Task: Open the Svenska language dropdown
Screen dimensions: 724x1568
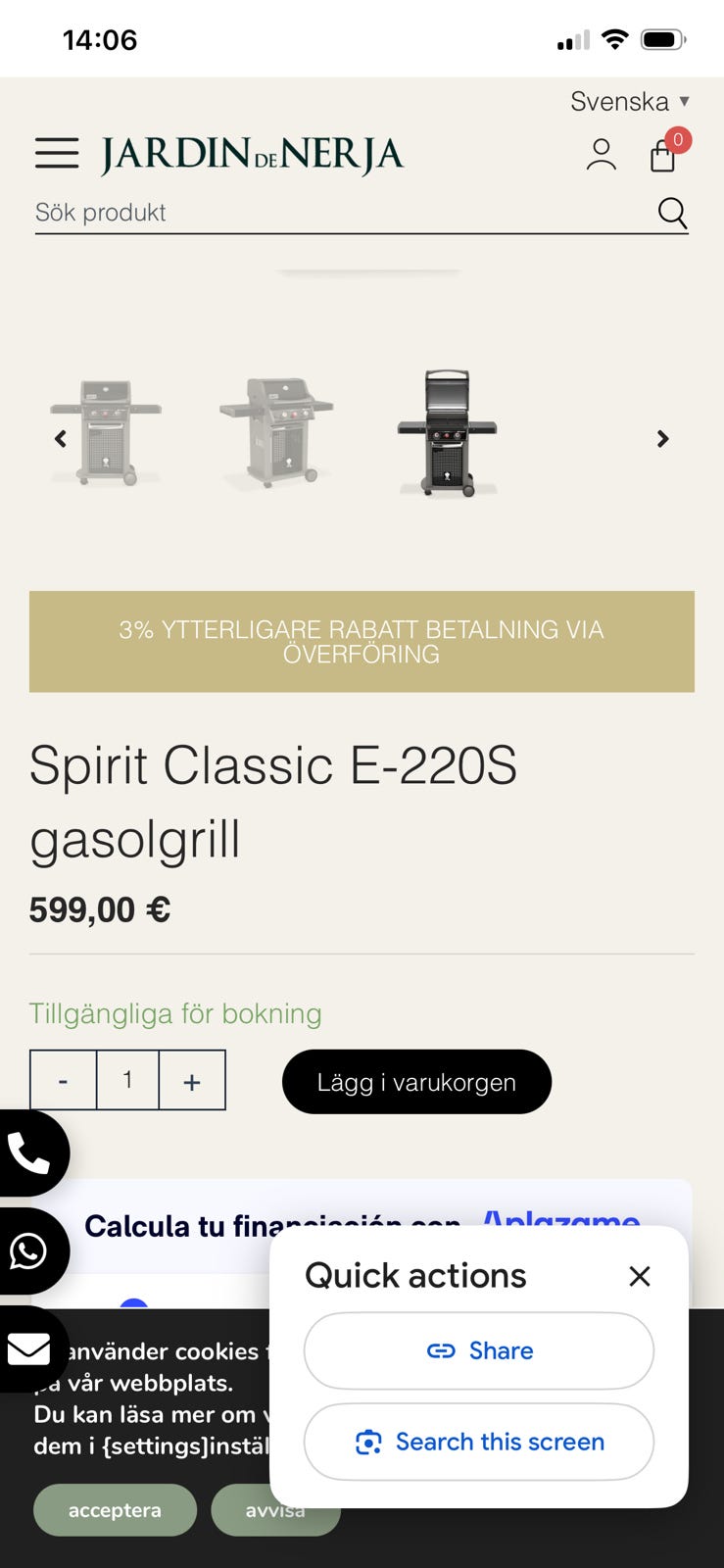Action: click(627, 101)
